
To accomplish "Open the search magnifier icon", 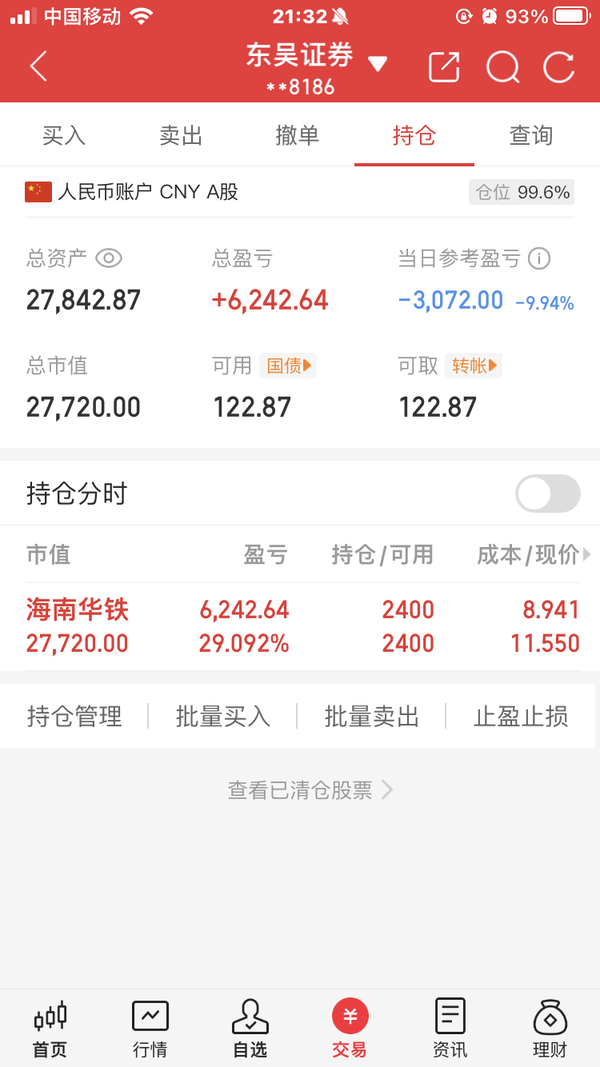I will click(503, 67).
